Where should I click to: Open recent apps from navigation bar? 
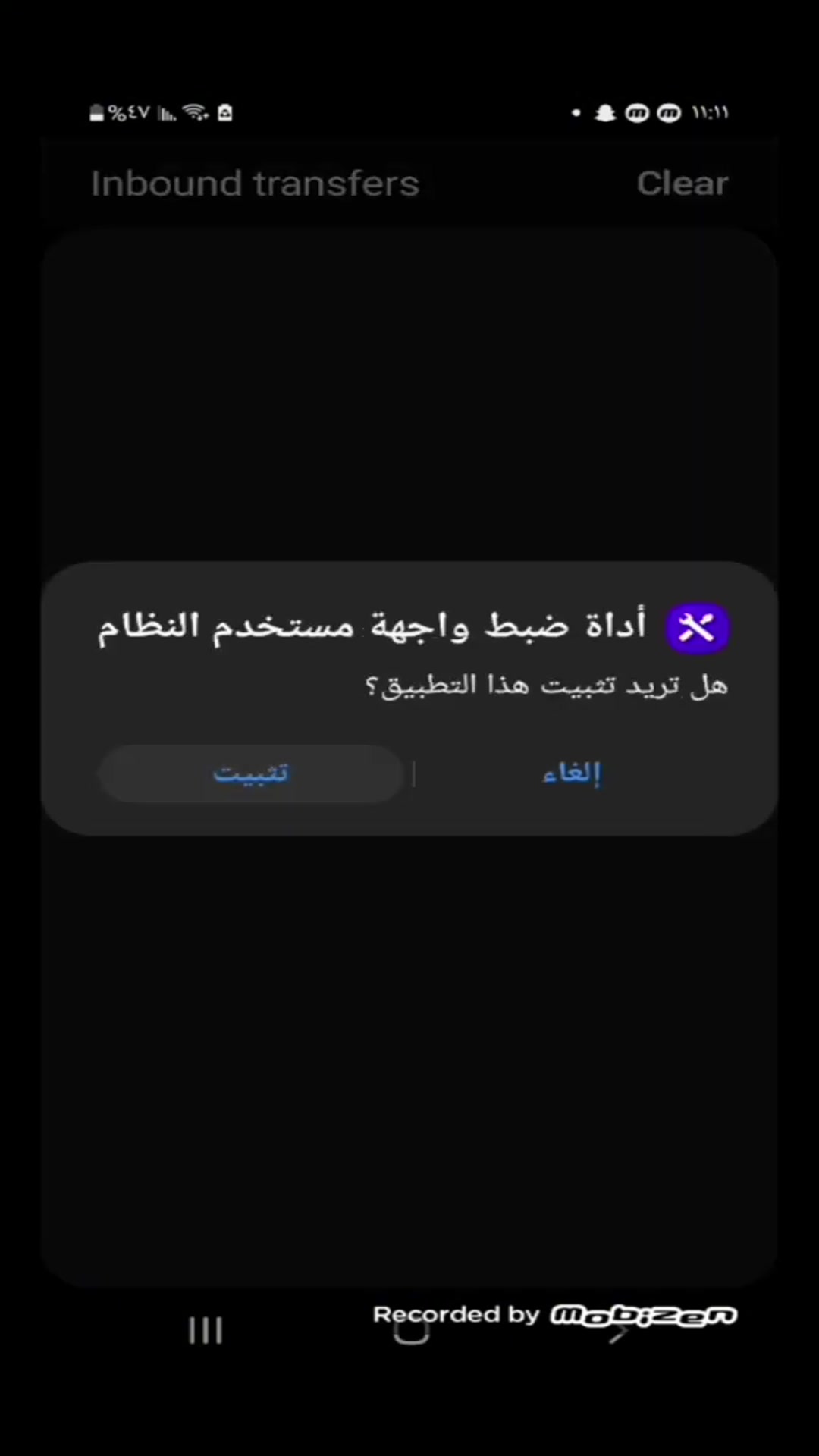(206, 1330)
